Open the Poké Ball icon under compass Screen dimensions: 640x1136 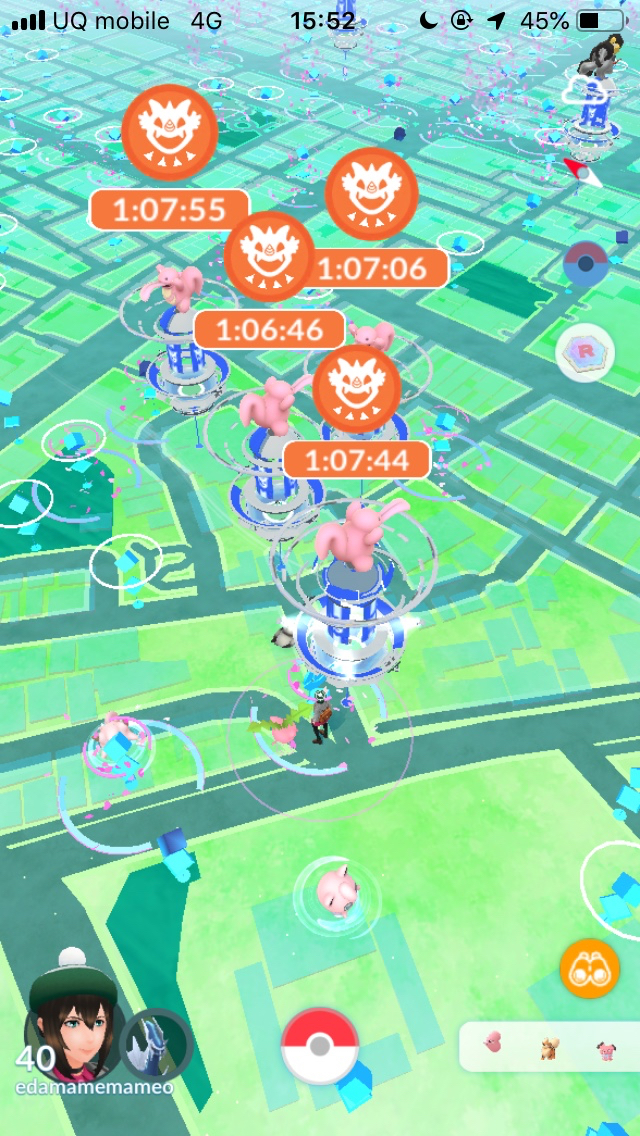pos(585,264)
